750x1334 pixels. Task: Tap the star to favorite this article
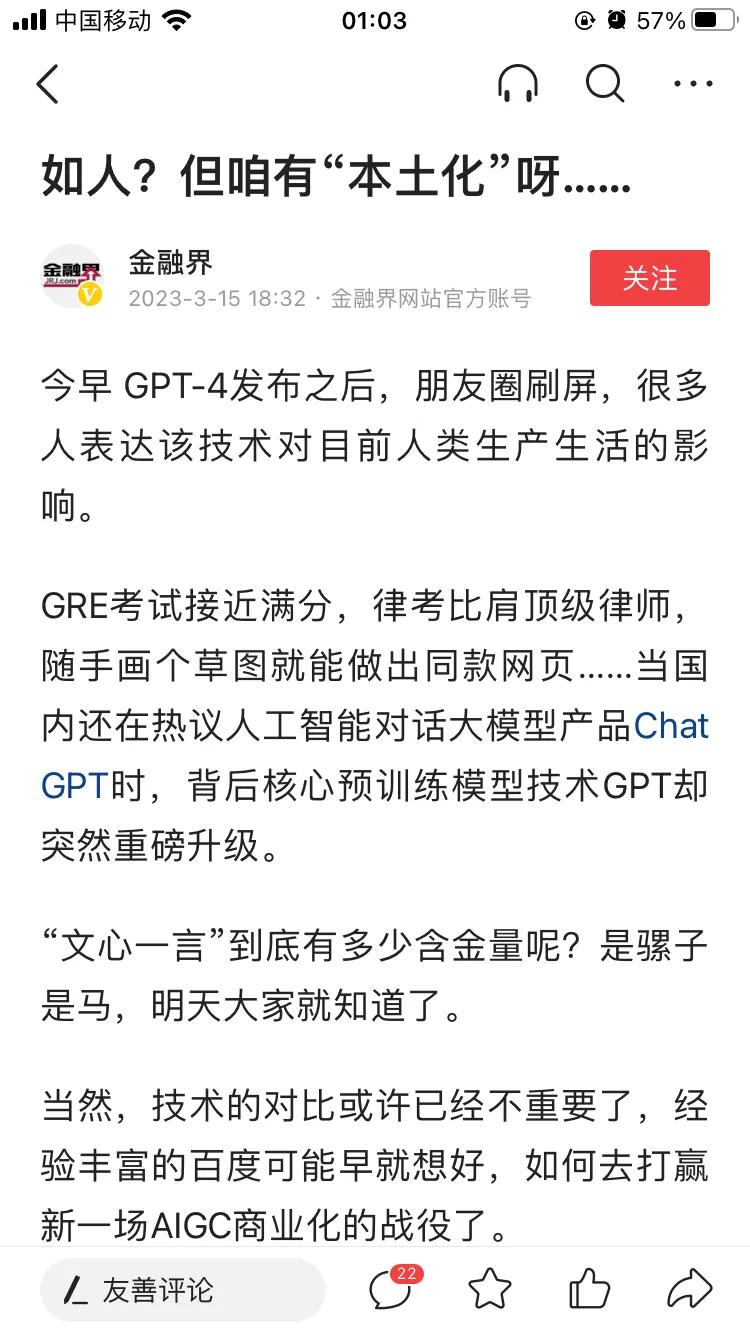click(x=491, y=1289)
